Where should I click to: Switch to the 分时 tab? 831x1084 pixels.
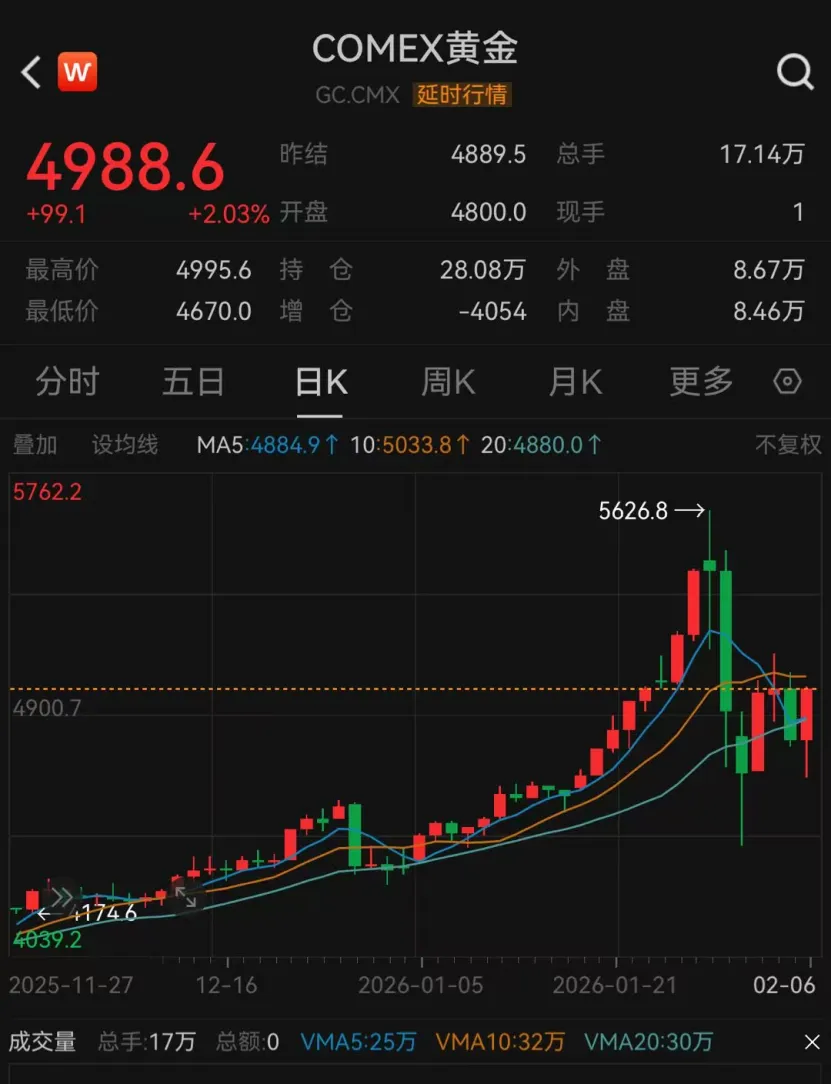coord(68,382)
